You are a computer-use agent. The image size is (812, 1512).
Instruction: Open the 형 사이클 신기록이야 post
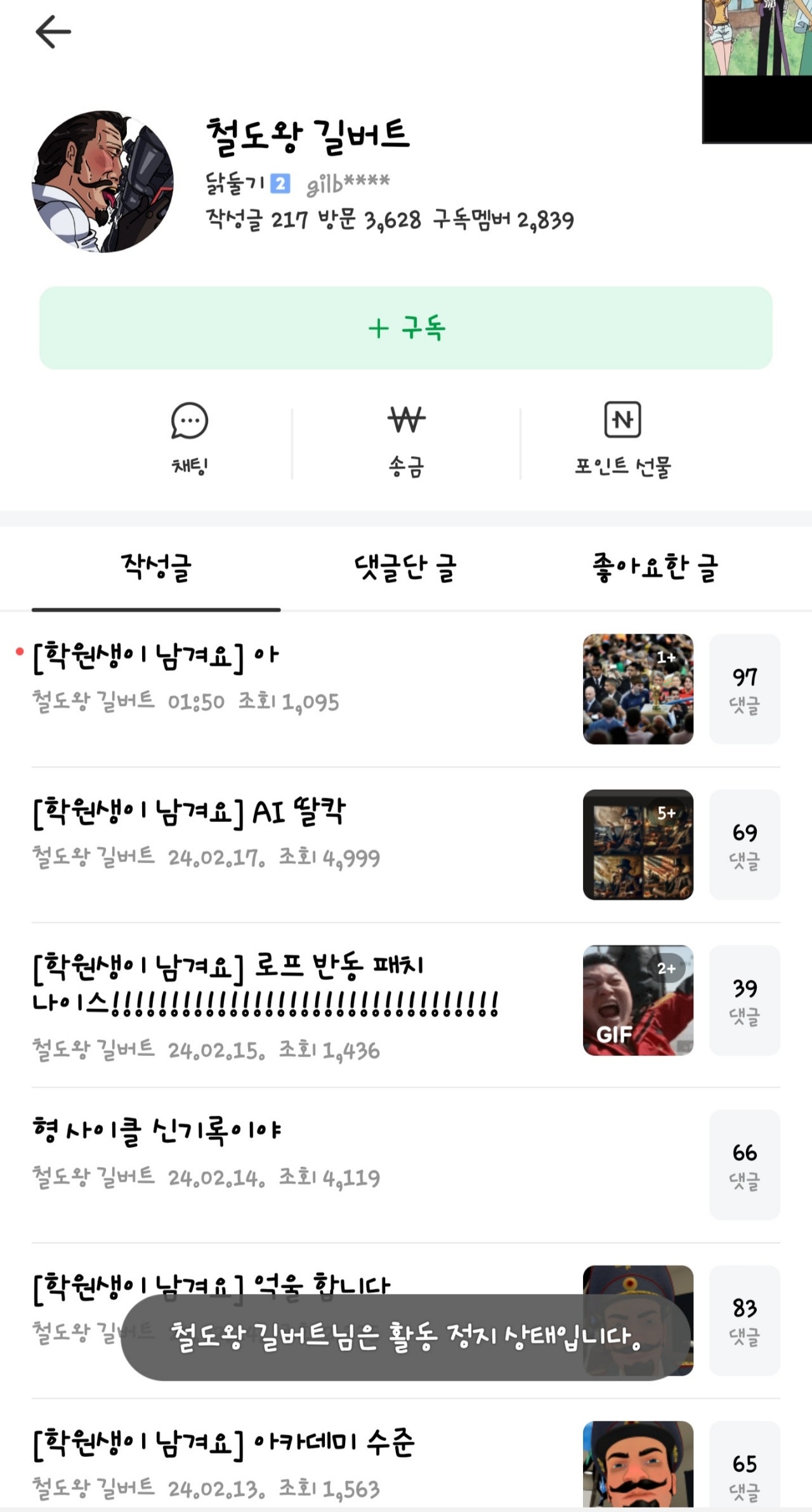(157, 1131)
